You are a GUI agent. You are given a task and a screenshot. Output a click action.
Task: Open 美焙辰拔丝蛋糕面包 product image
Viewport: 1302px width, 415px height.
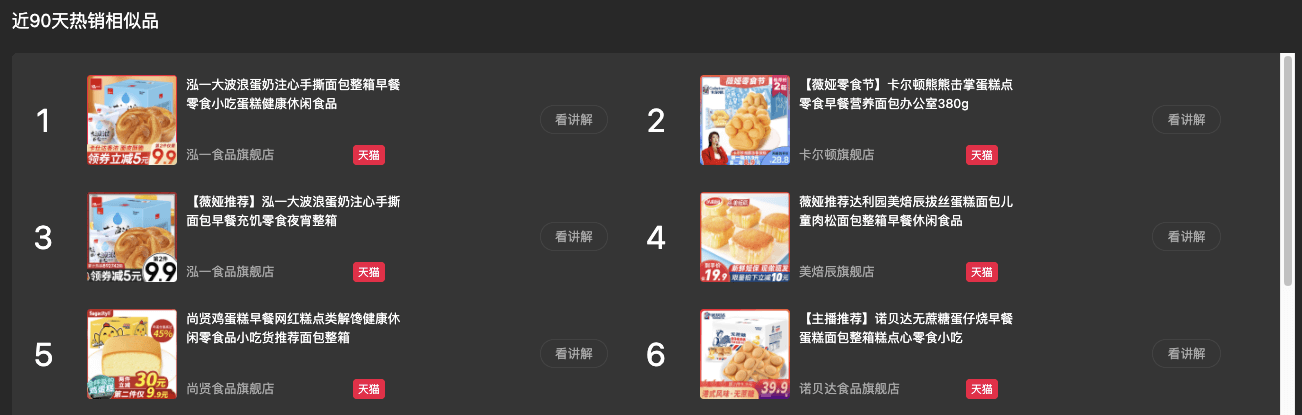tap(745, 237)
